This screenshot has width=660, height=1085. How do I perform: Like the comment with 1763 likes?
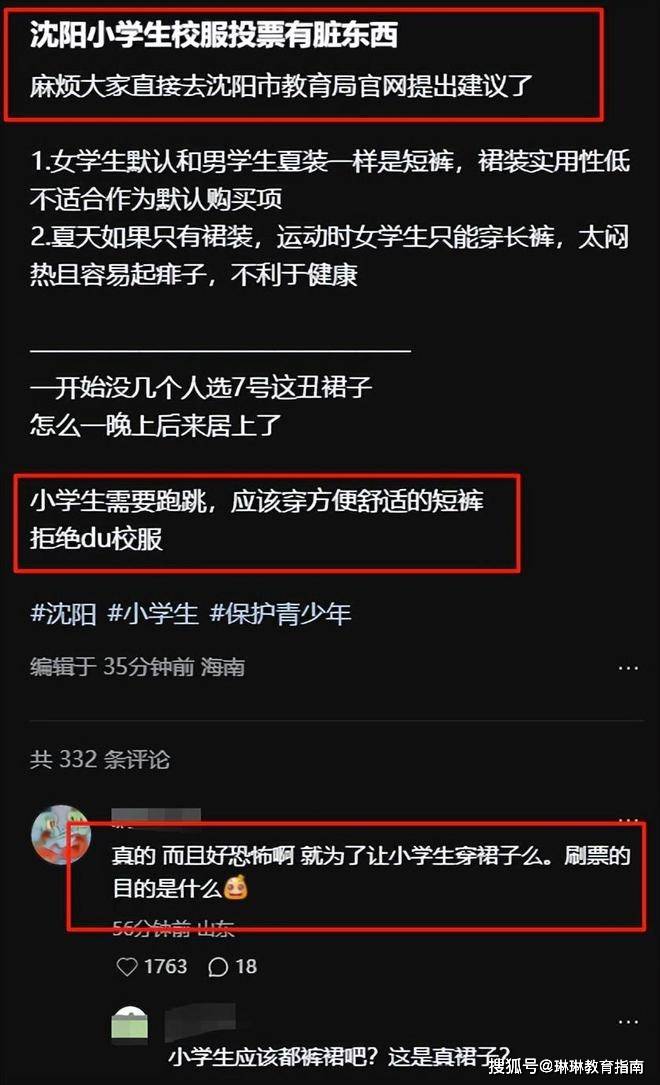click(127, 966)
